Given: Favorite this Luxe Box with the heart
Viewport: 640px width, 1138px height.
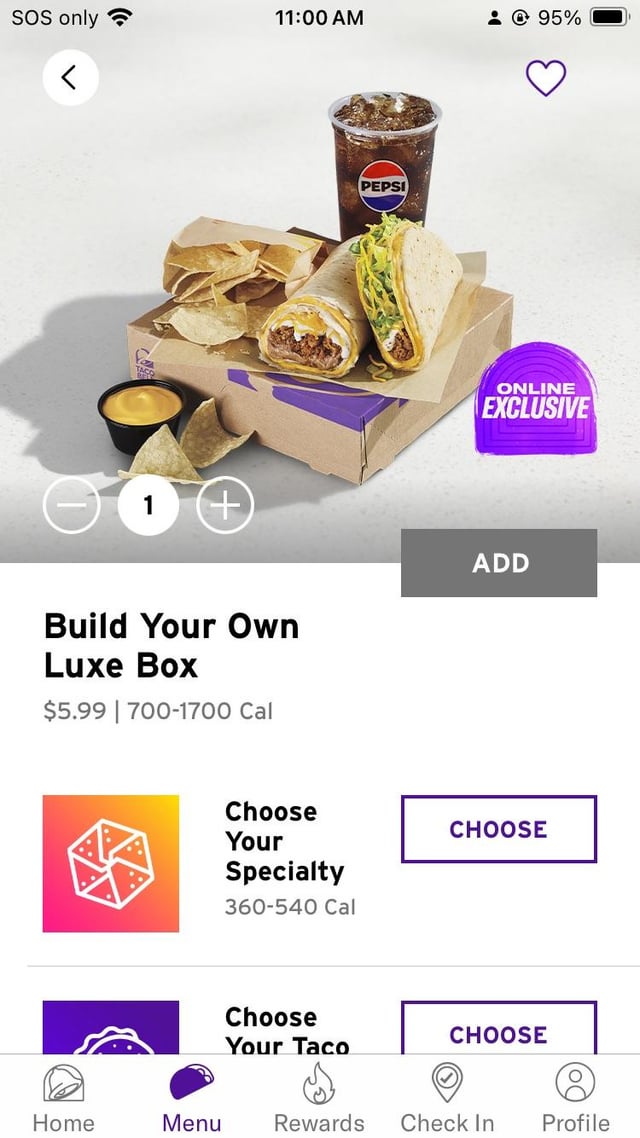Looking at the screenshot, I should (546, 78).
